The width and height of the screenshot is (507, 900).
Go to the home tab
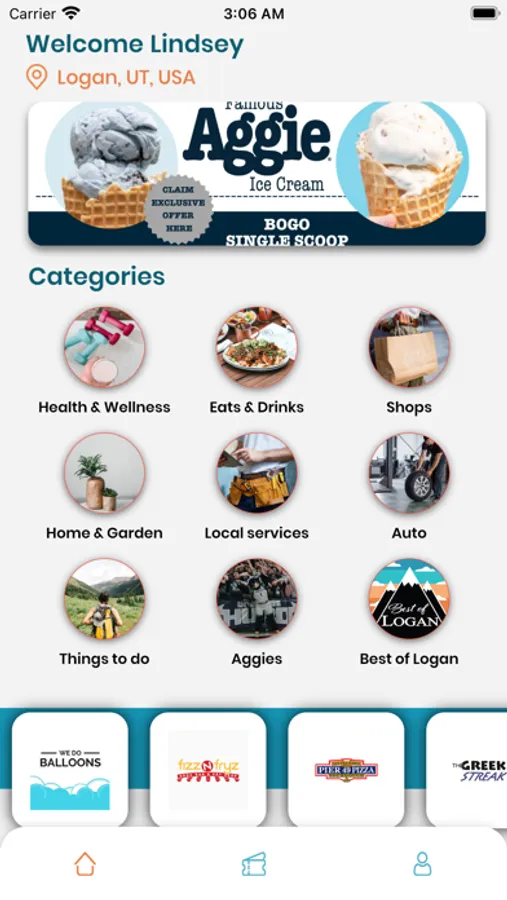(85, 864)
